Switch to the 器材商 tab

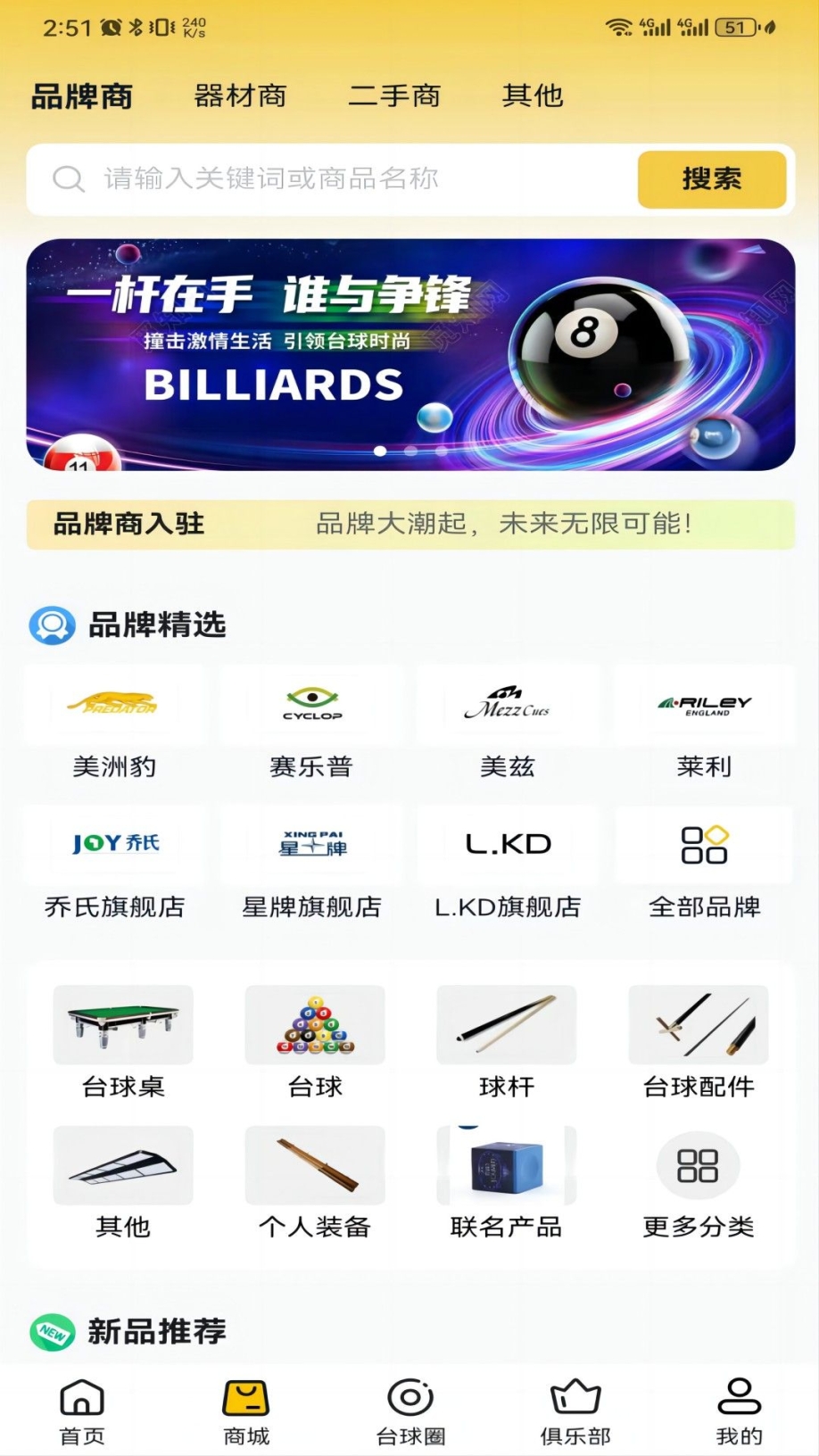click(240, 95)
